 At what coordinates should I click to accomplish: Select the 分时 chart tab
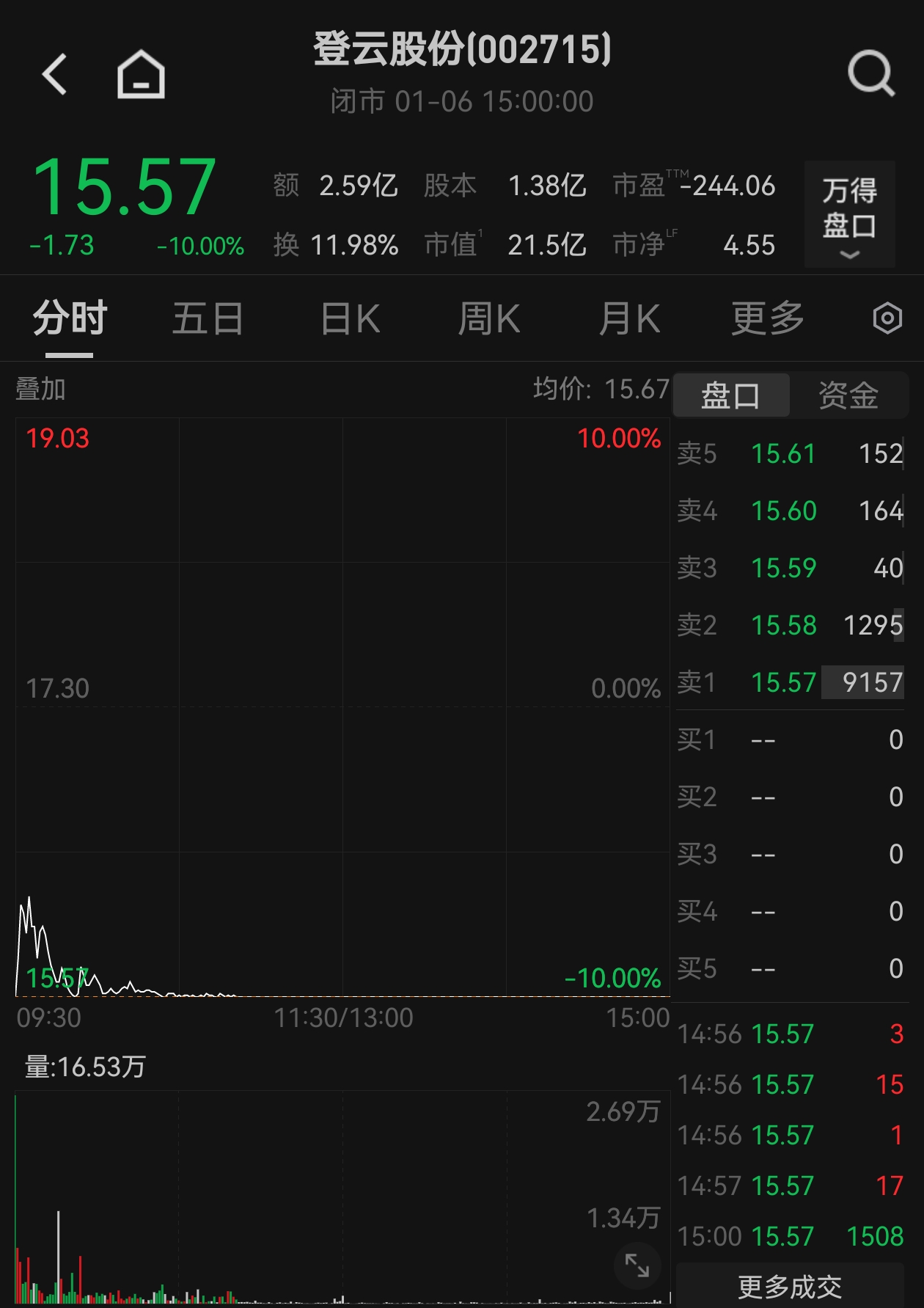coord(70,319)
